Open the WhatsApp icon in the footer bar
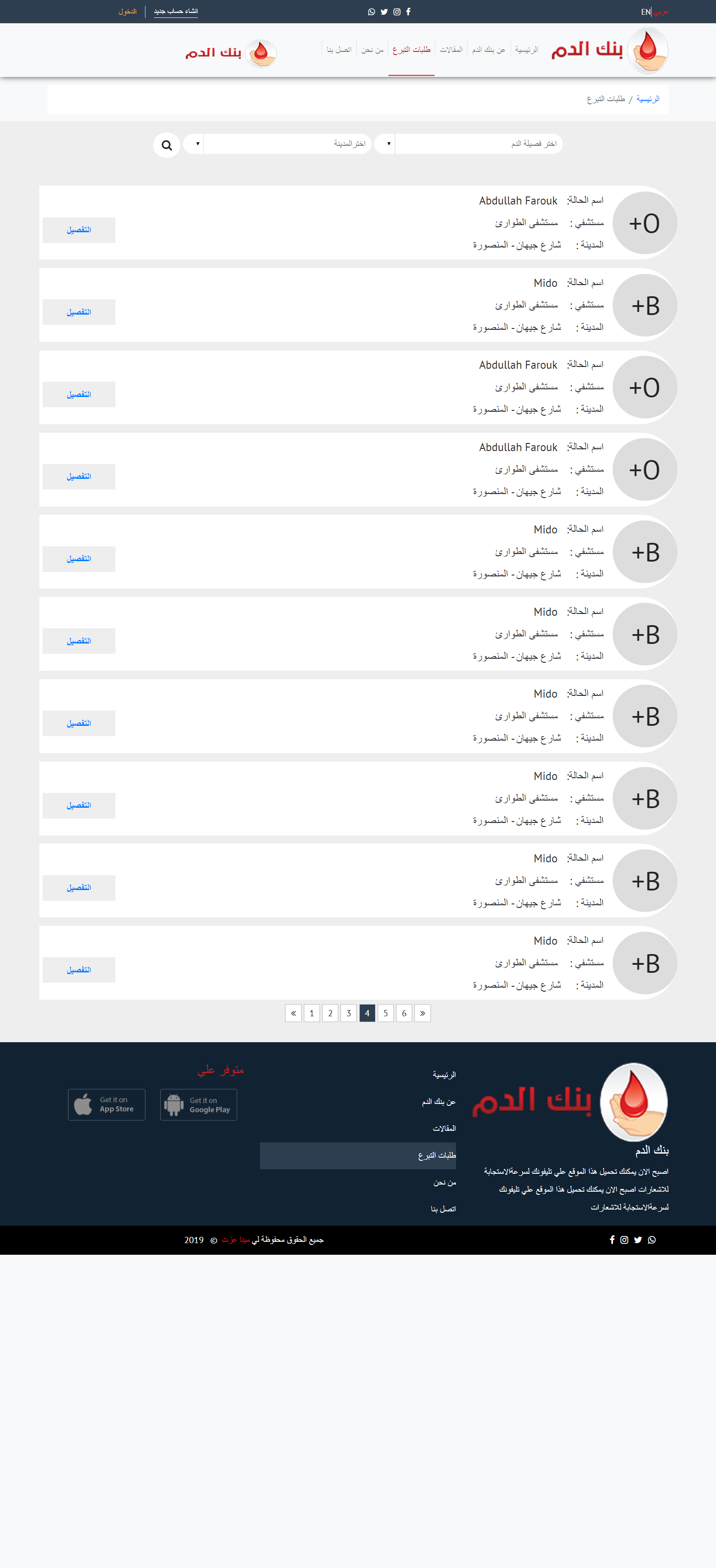This screenshot has height=1568, width=716. pos(652,1239)
